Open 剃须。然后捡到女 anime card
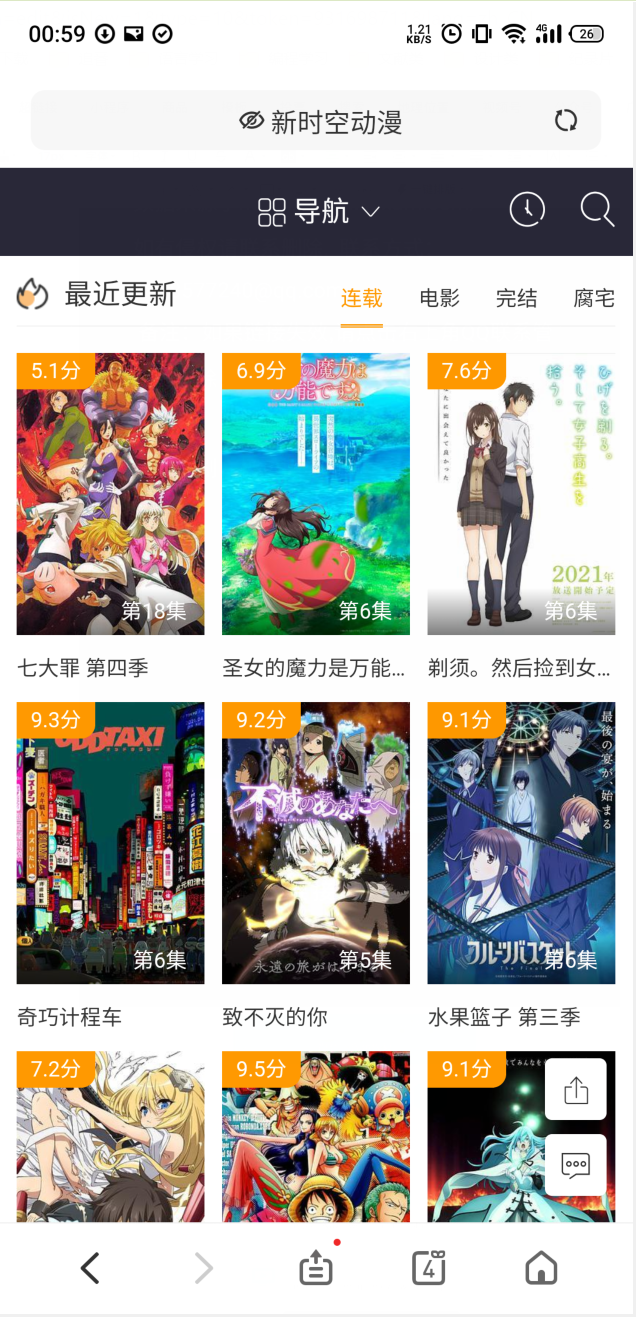Viewport: 636px width, 1317px height. [521, 494]
